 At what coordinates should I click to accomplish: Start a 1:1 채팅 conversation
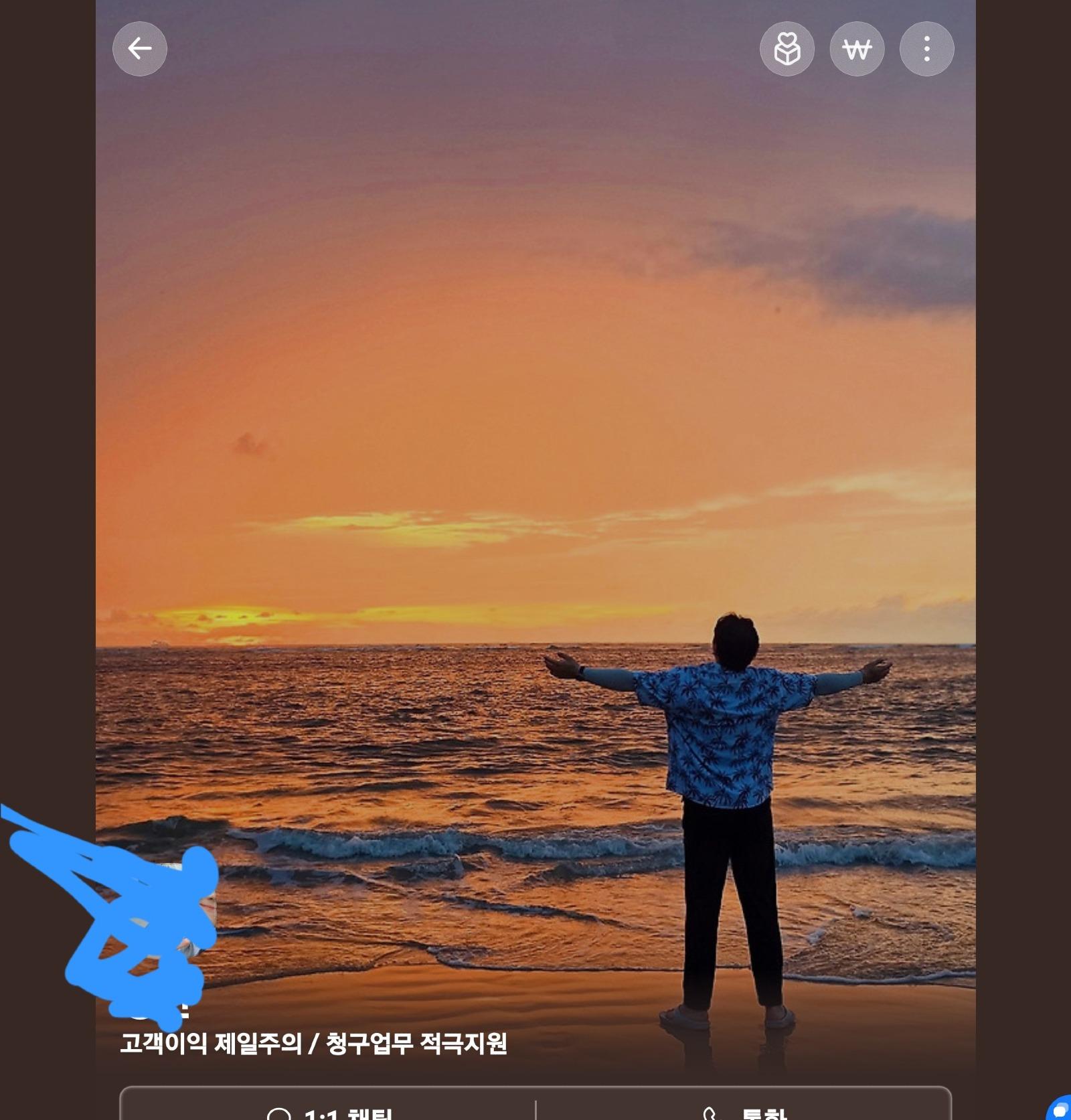tap(328, 1111)
